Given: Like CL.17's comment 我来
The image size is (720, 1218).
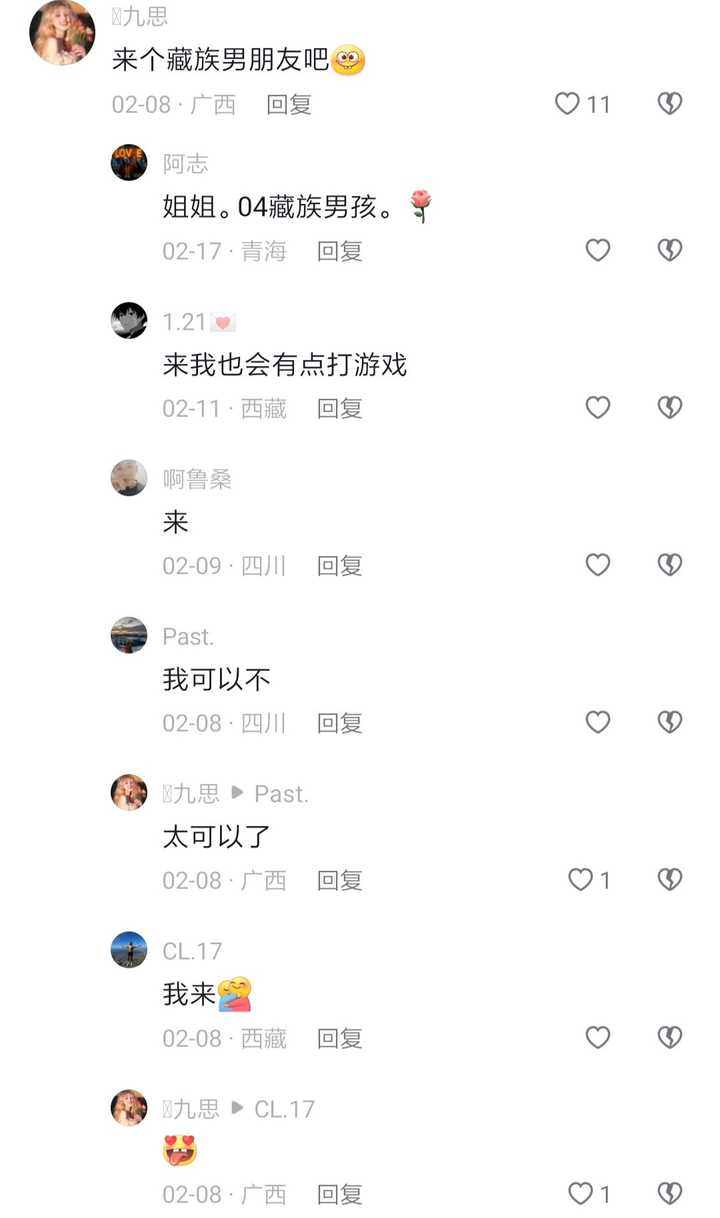Looking at the screenshot, I should [x=598, y=1037].
